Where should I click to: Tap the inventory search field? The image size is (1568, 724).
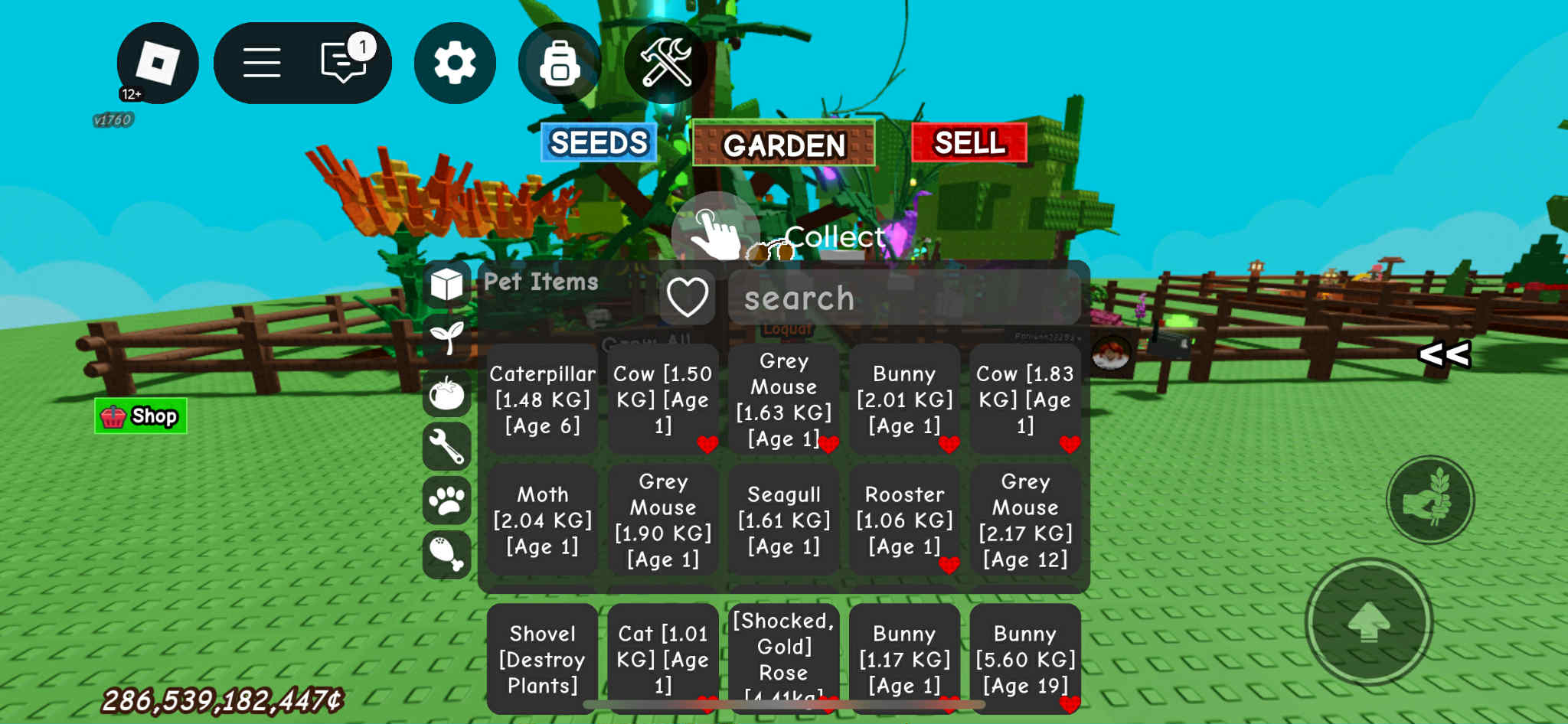pyautogui.click(x=903, y=298)
